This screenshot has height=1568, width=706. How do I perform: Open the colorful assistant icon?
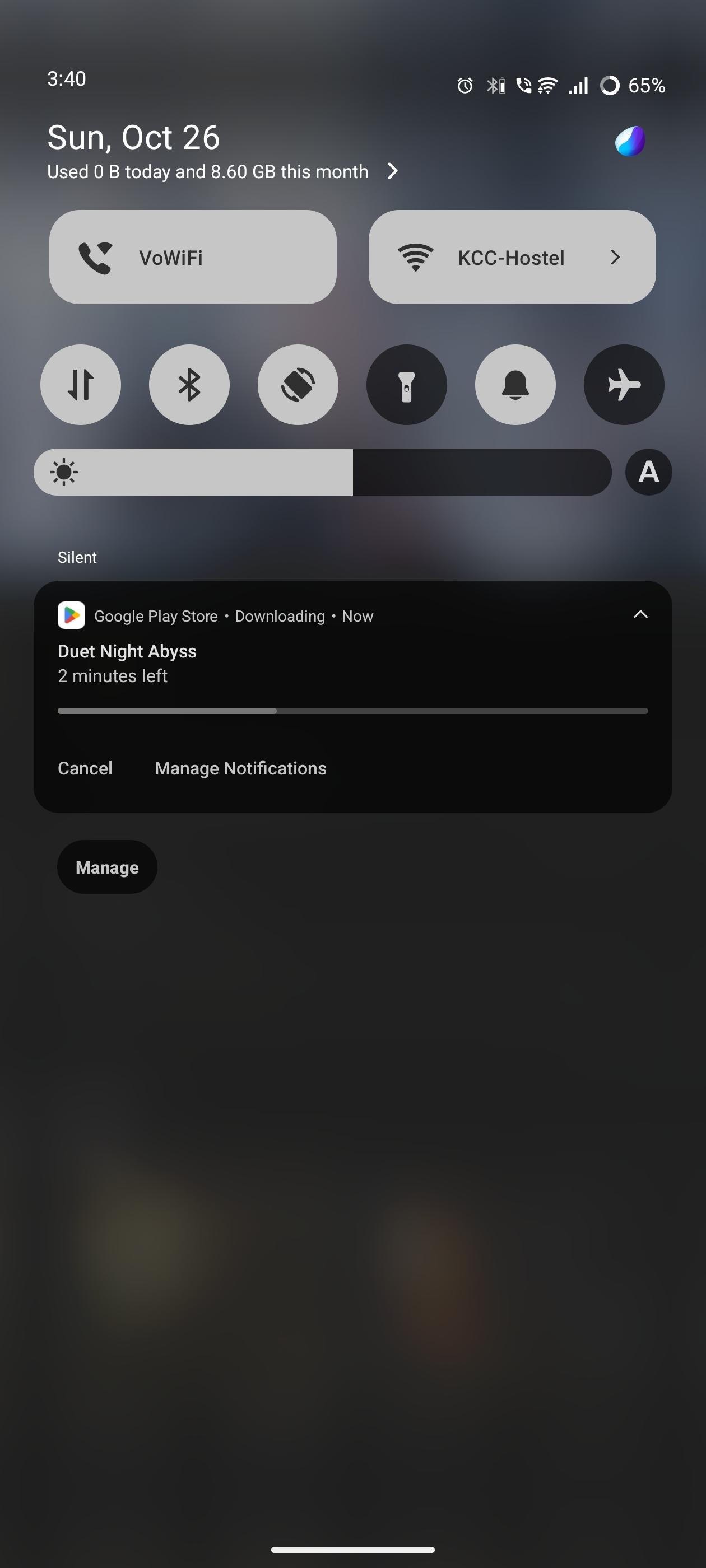point(630,141)
